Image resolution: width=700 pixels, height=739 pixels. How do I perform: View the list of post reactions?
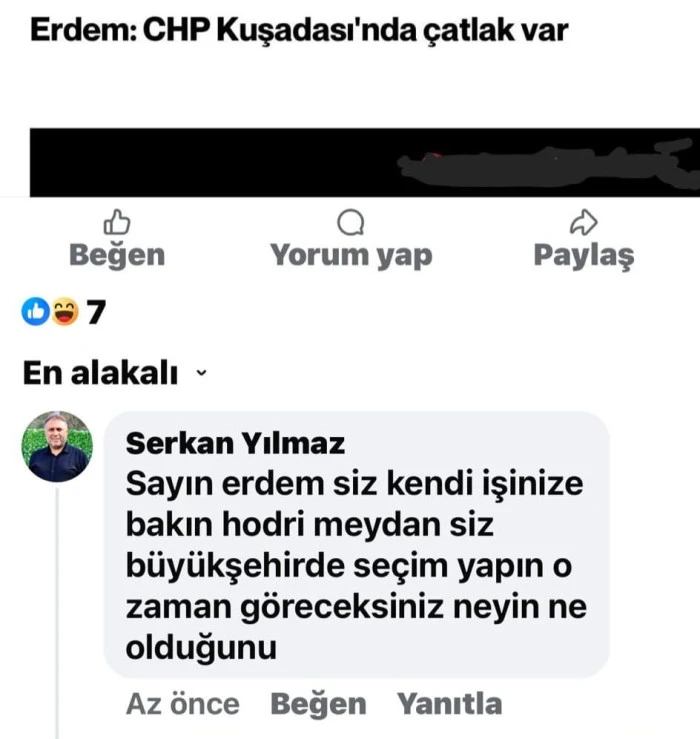point(63,313)
